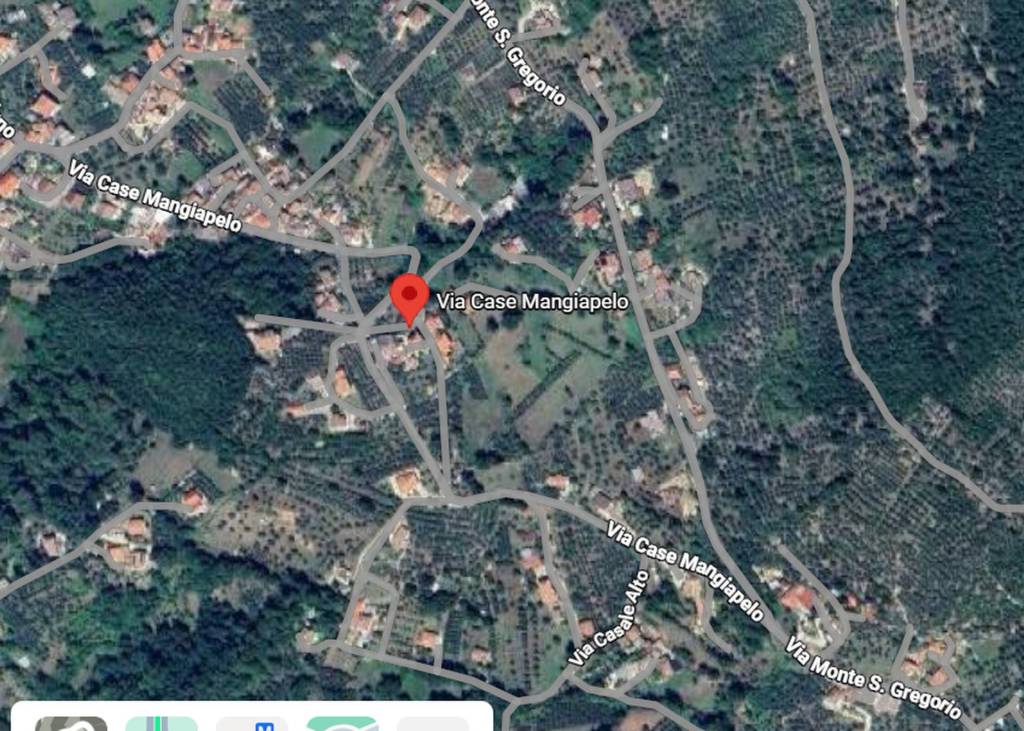Select the biking layer tile
1024x731 pixels.
click(x=342, y=724)
